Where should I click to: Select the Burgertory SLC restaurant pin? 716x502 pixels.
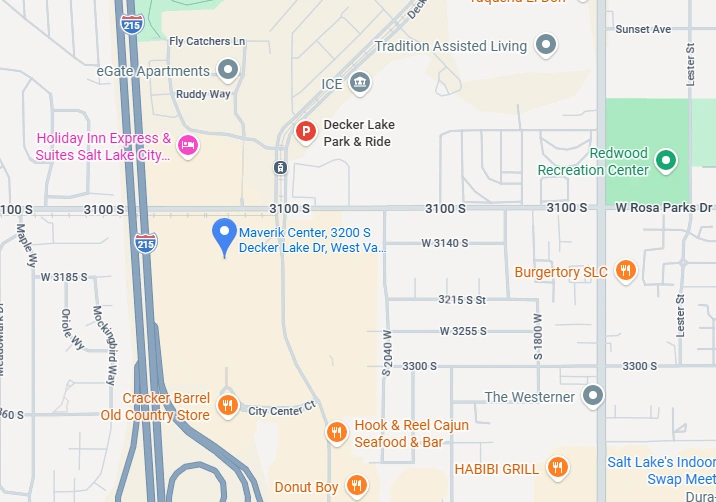pos(626,270)
